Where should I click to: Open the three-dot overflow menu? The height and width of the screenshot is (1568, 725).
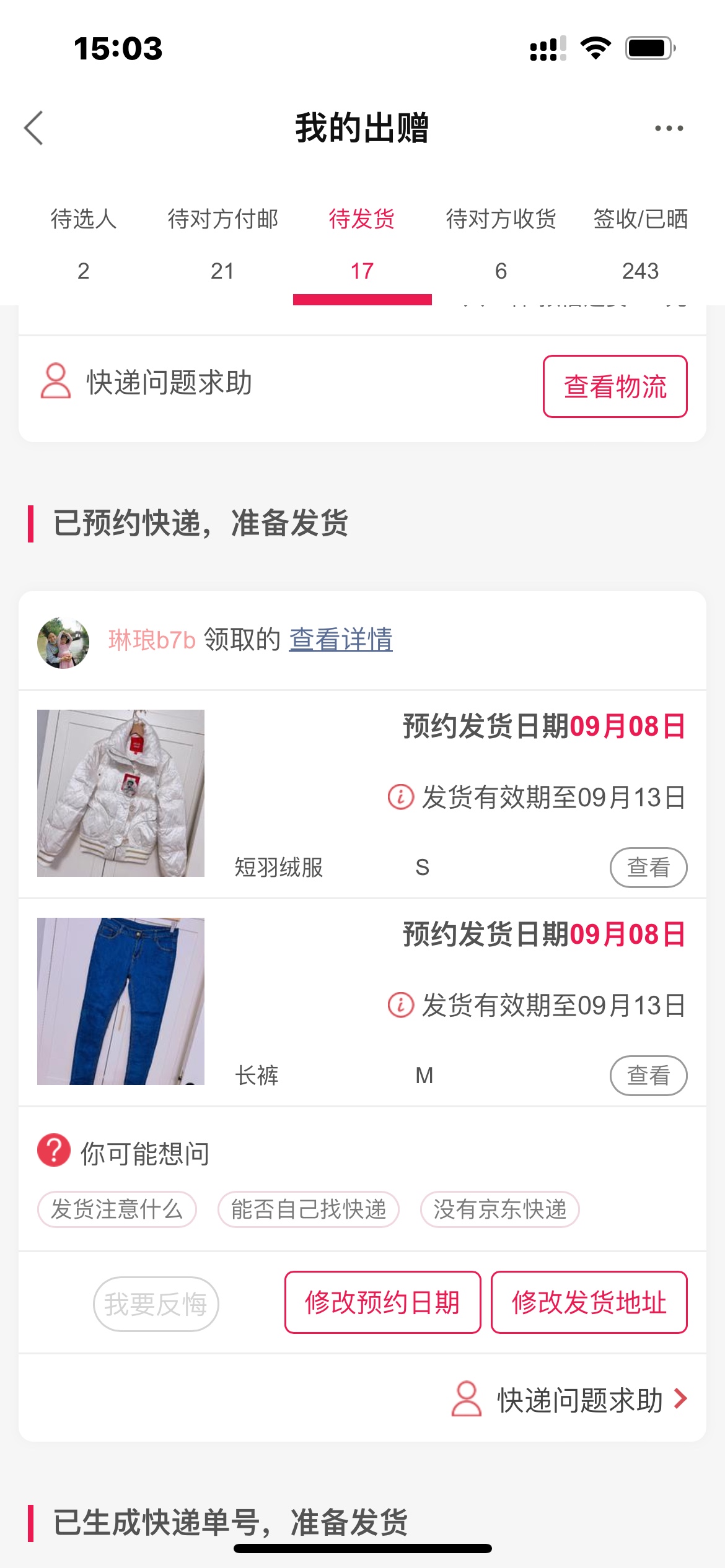(669, 128)
